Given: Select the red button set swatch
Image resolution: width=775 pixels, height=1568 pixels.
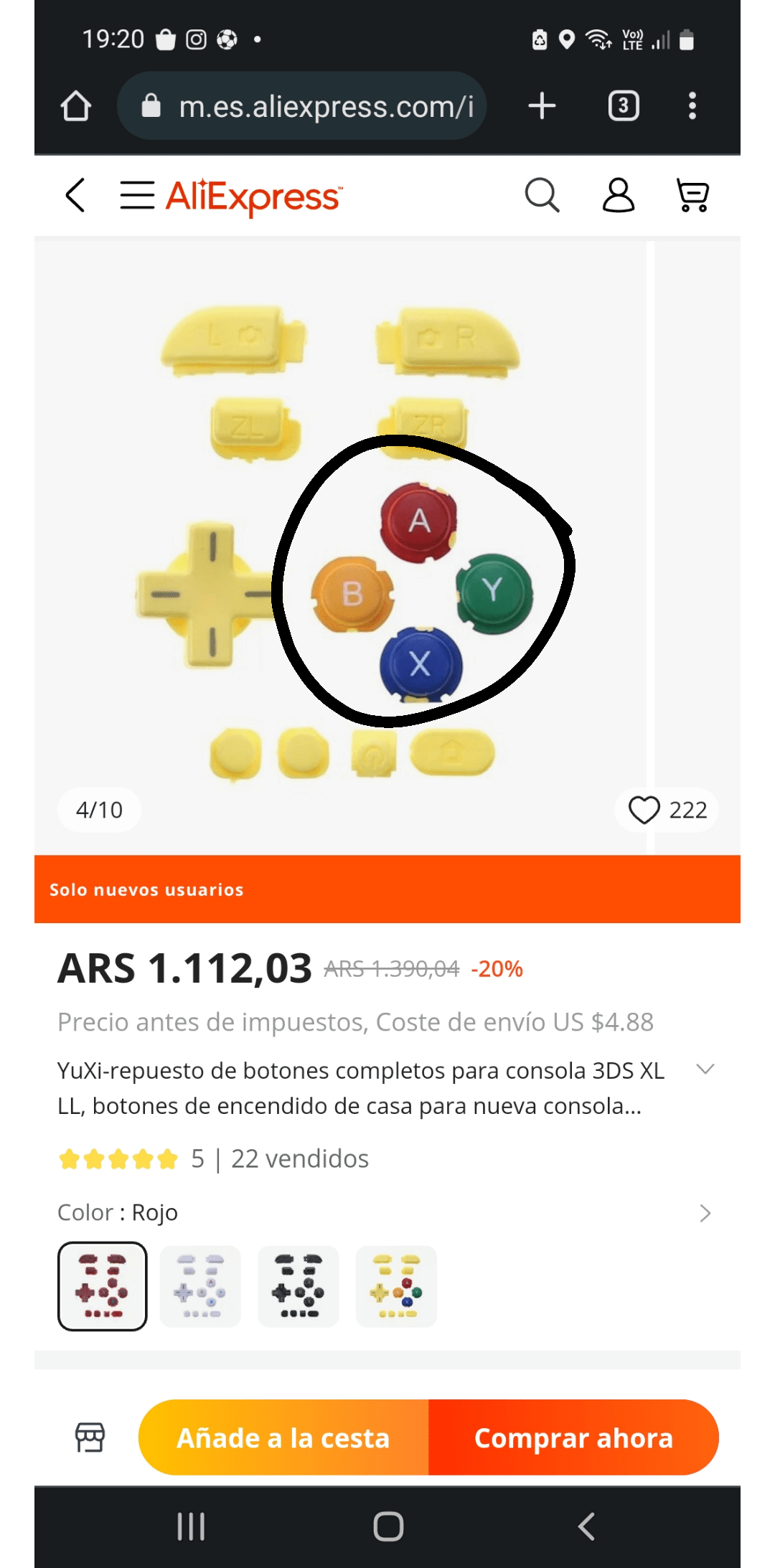Looking at the screenshot, I should click(103, 1286).
